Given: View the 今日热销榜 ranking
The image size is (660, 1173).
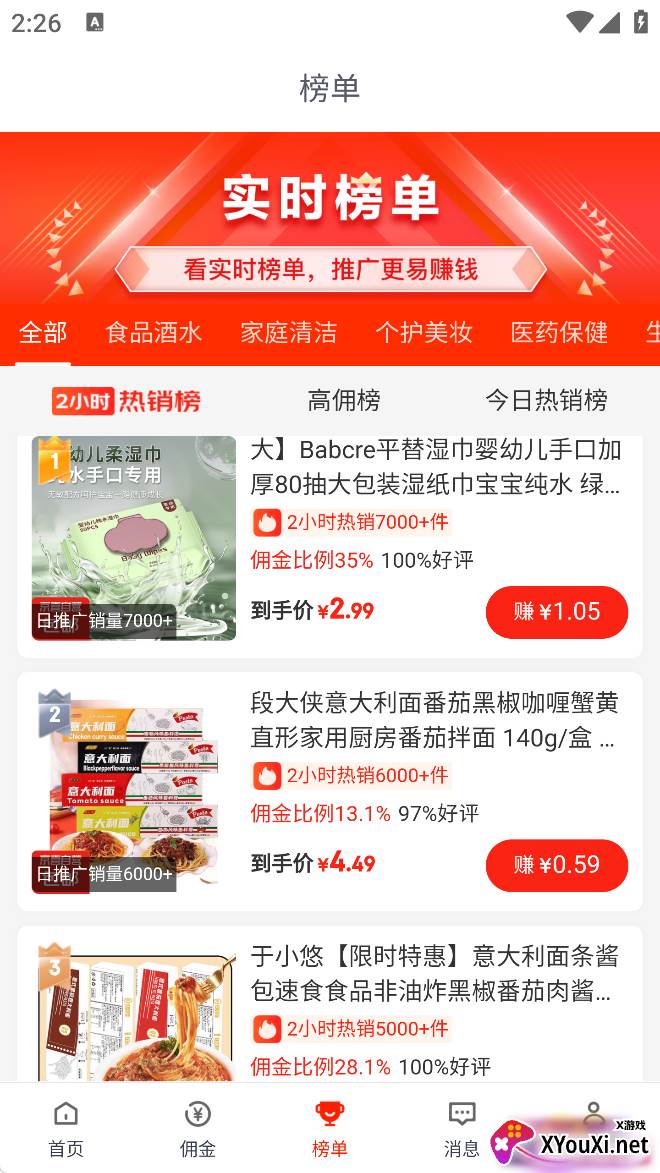Looking at the screenshot, I should (x=546, y=401).
